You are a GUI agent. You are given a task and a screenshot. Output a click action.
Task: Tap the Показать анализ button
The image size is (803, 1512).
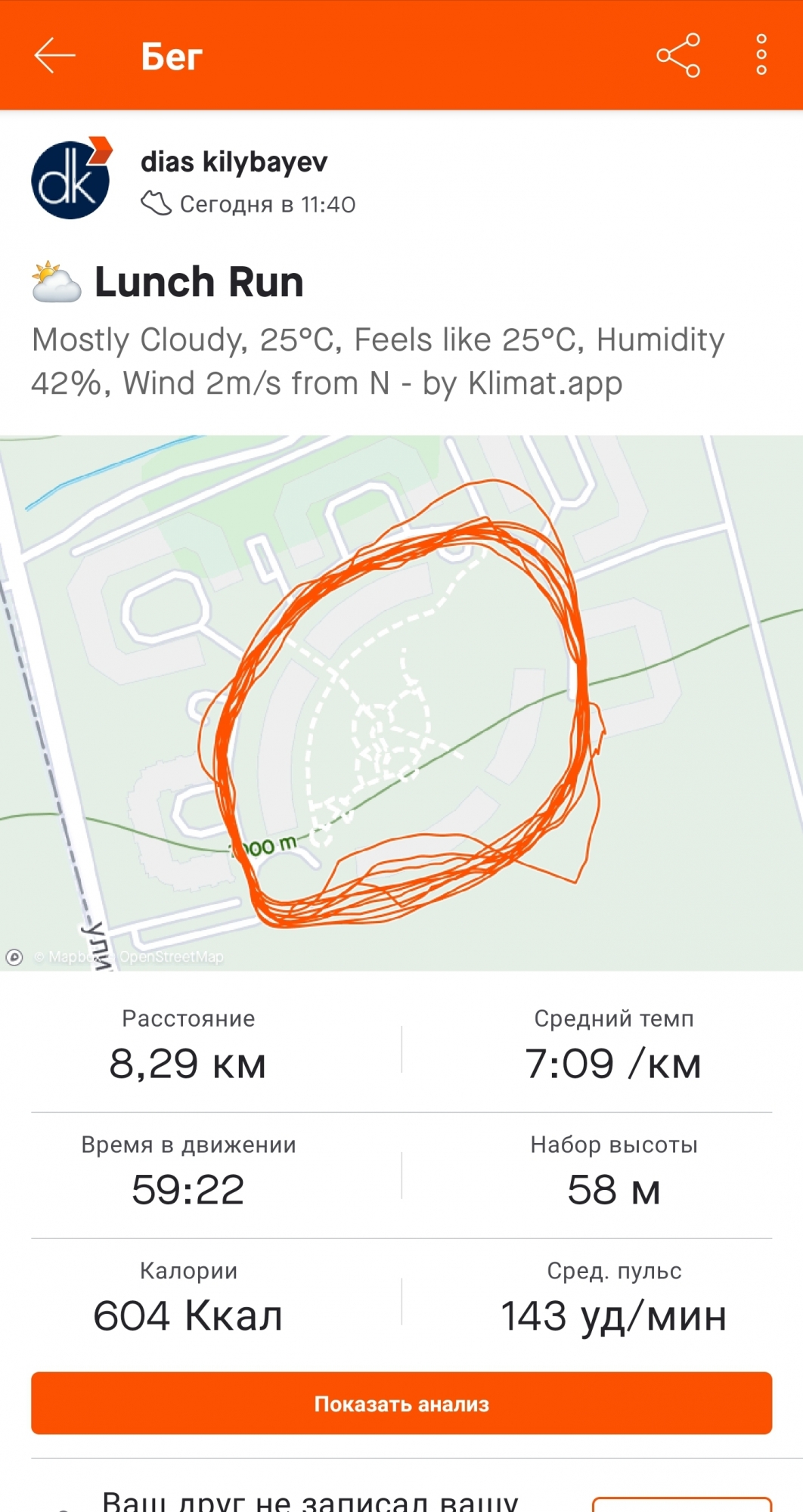point(401,1403)
